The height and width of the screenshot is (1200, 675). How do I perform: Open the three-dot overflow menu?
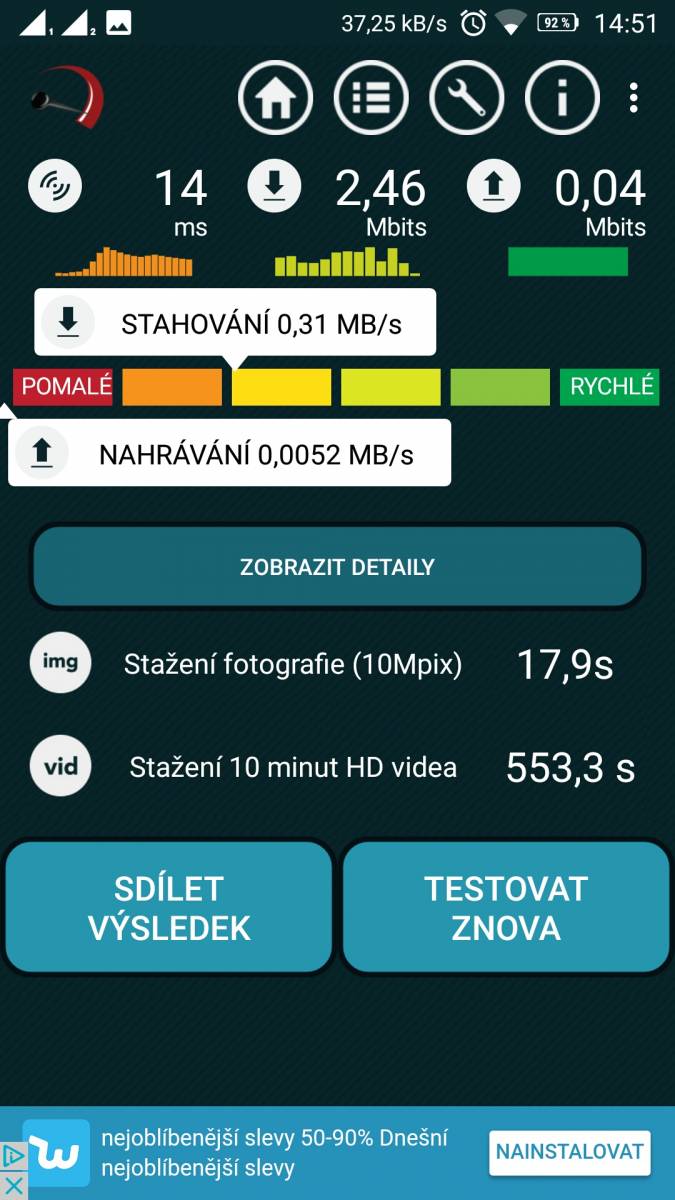point(634,98)
